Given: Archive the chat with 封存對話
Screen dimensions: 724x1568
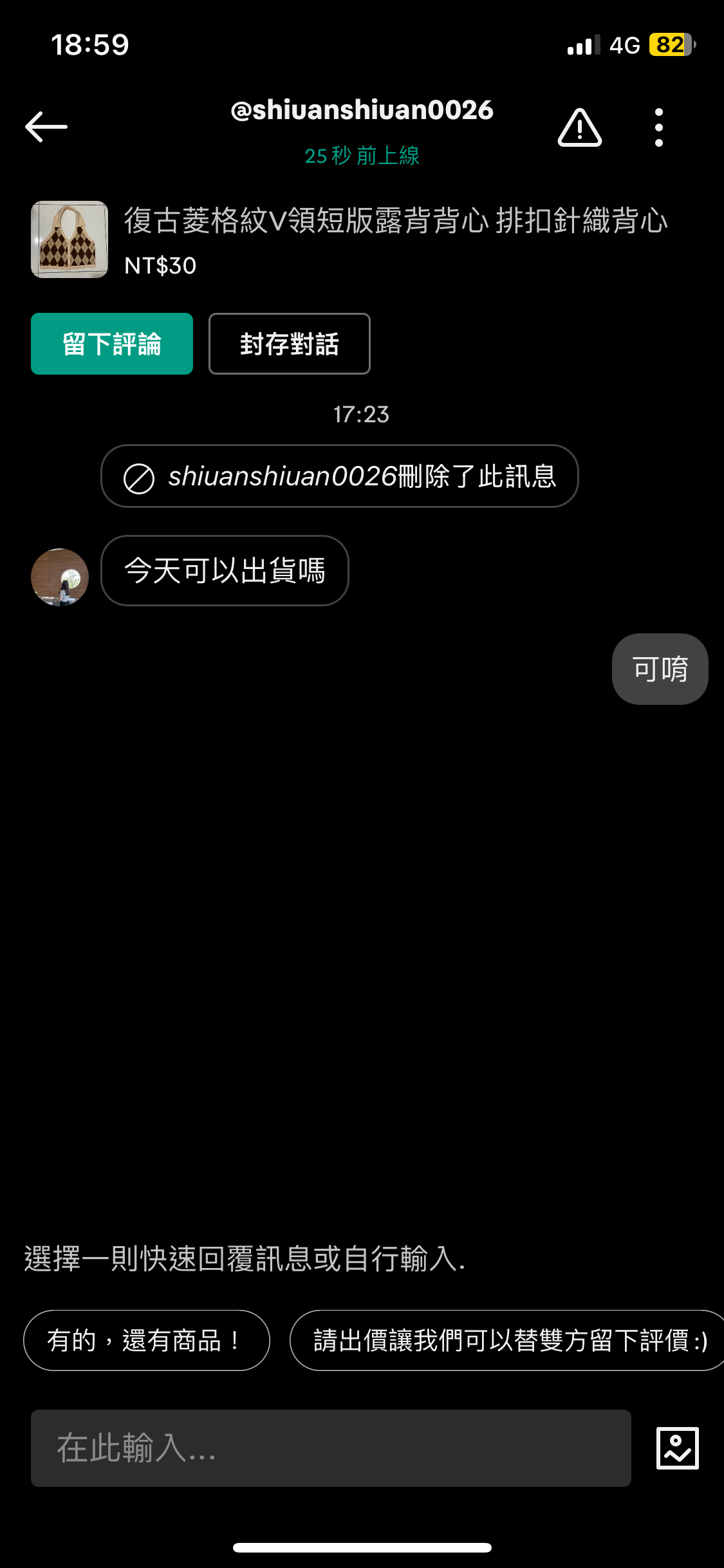Looking at the screenshot, I should coord(289,344).
